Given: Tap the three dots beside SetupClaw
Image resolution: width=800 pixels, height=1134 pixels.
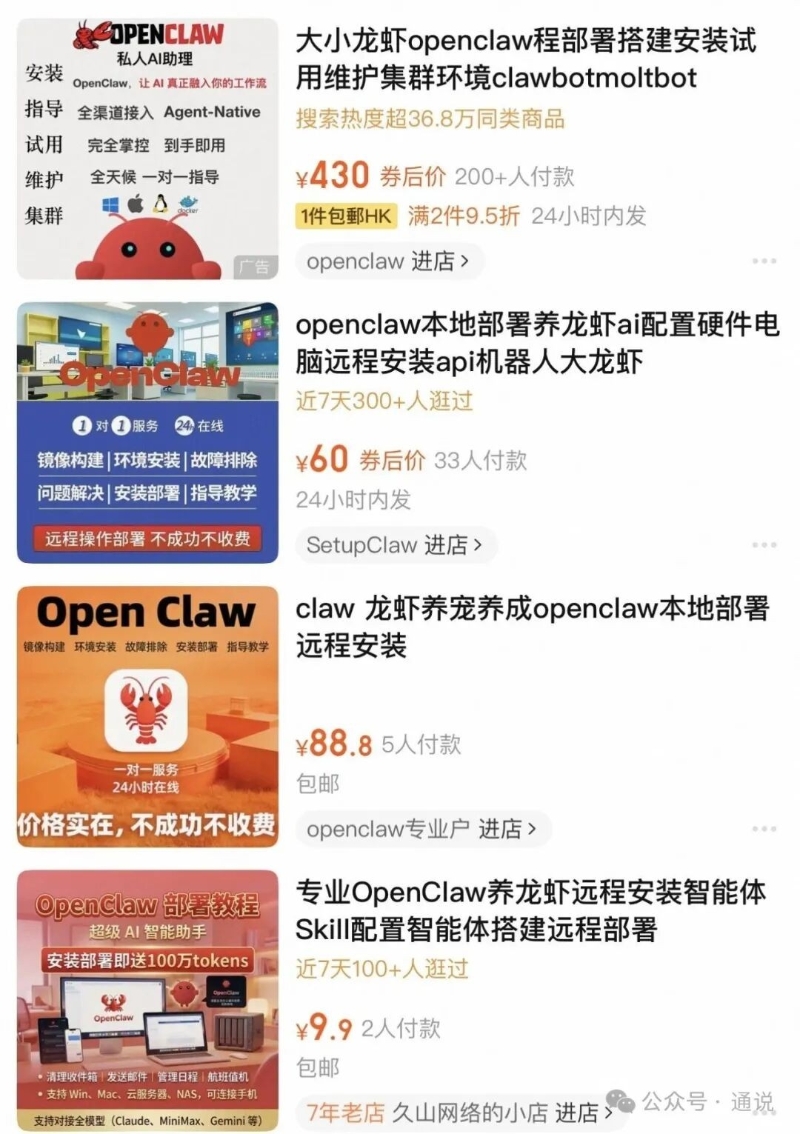Looking at the screenshot, I should pyautogui.click(x=764, y=545).
